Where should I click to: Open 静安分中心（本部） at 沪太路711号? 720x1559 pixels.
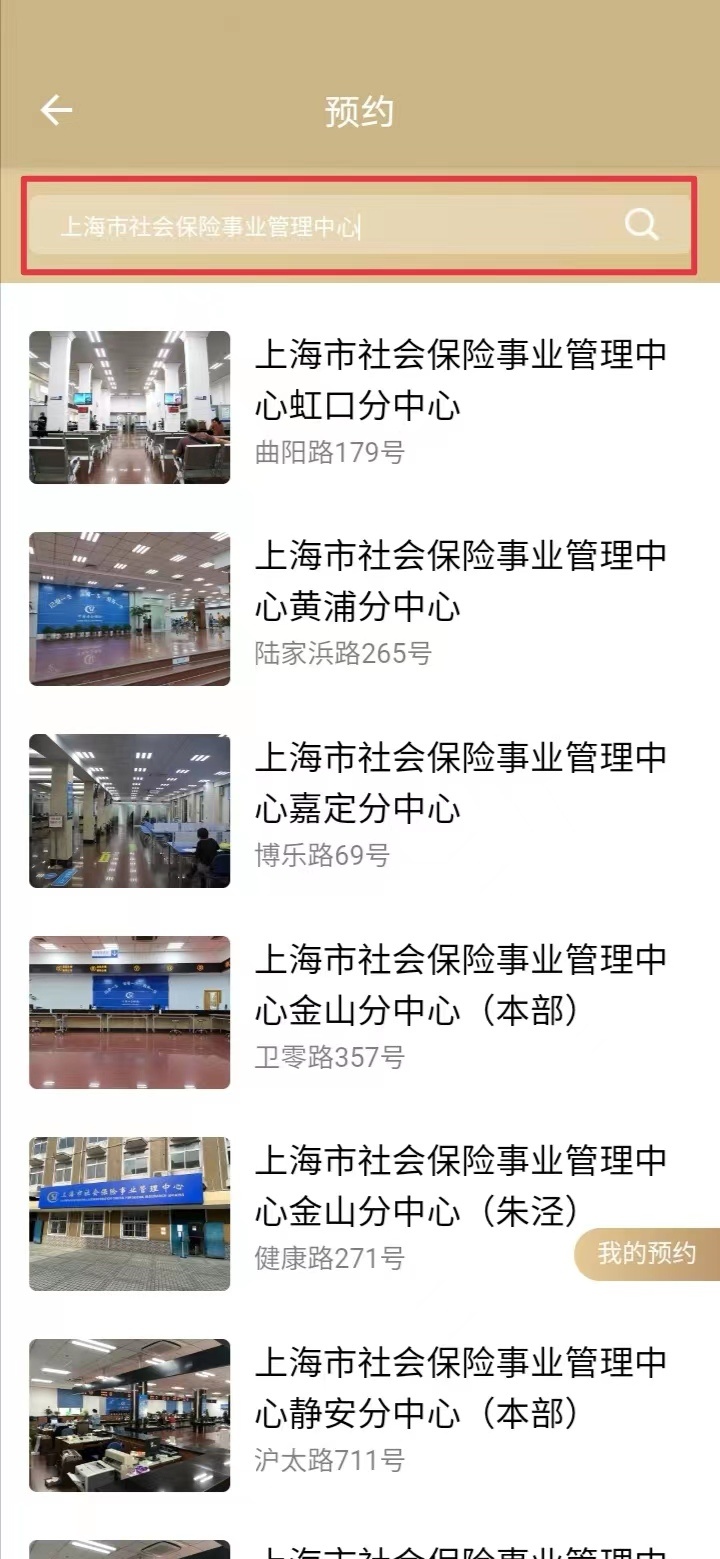click(x=460, y=1413)
